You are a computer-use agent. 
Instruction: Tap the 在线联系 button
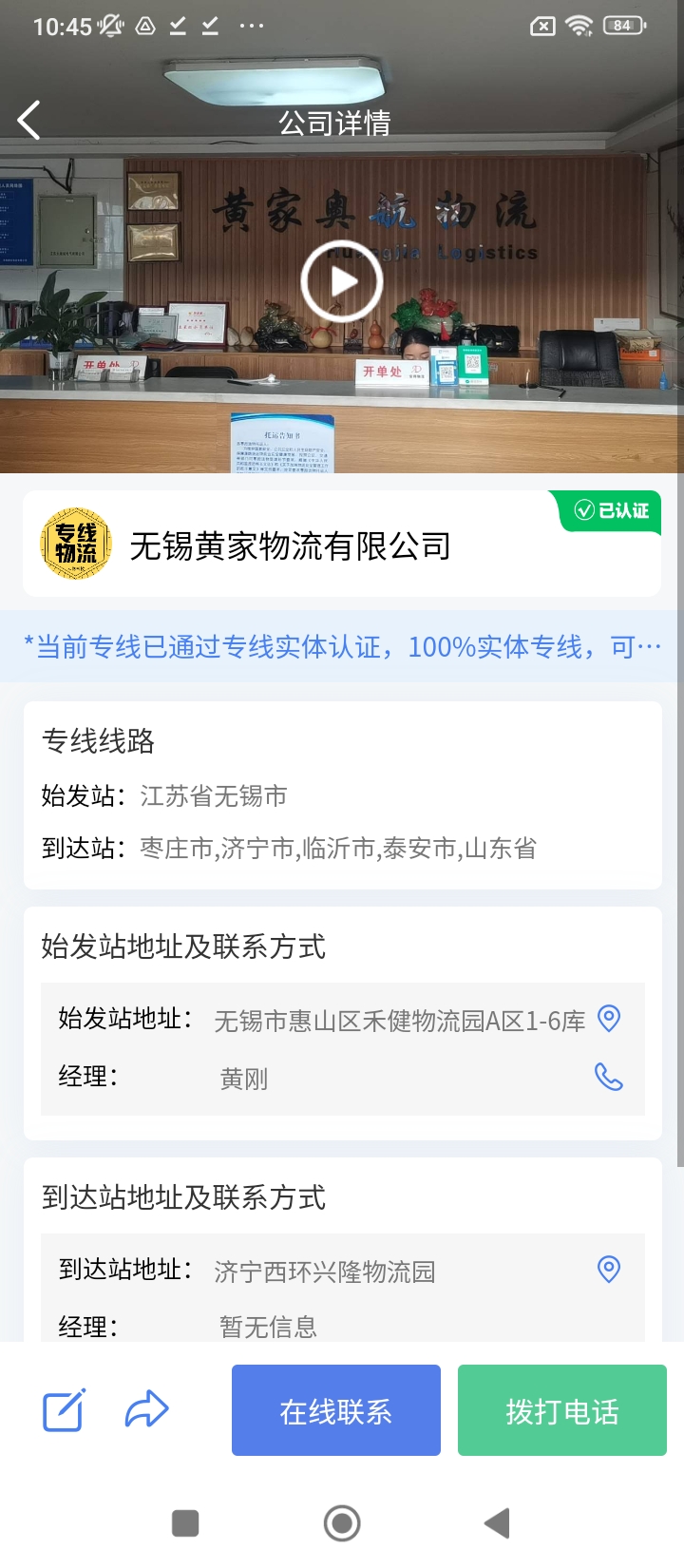(336, 1410)
